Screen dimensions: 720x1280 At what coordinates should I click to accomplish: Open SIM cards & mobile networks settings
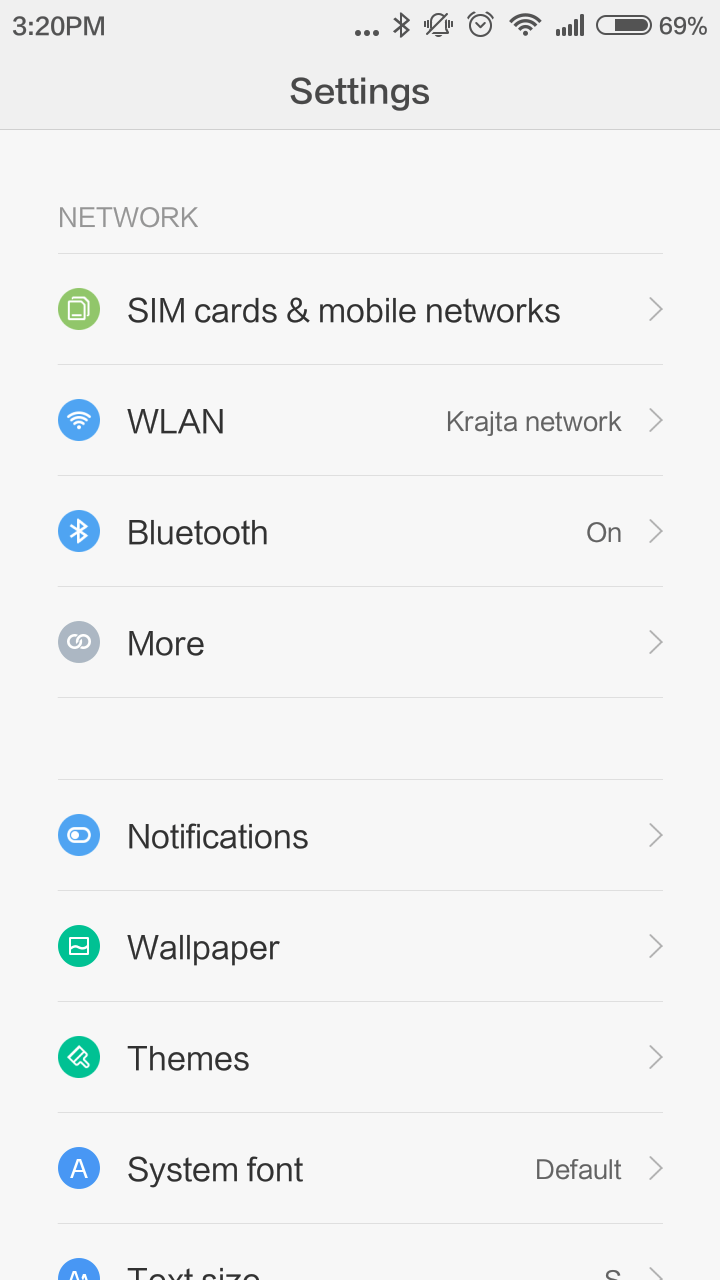(360, 310)
